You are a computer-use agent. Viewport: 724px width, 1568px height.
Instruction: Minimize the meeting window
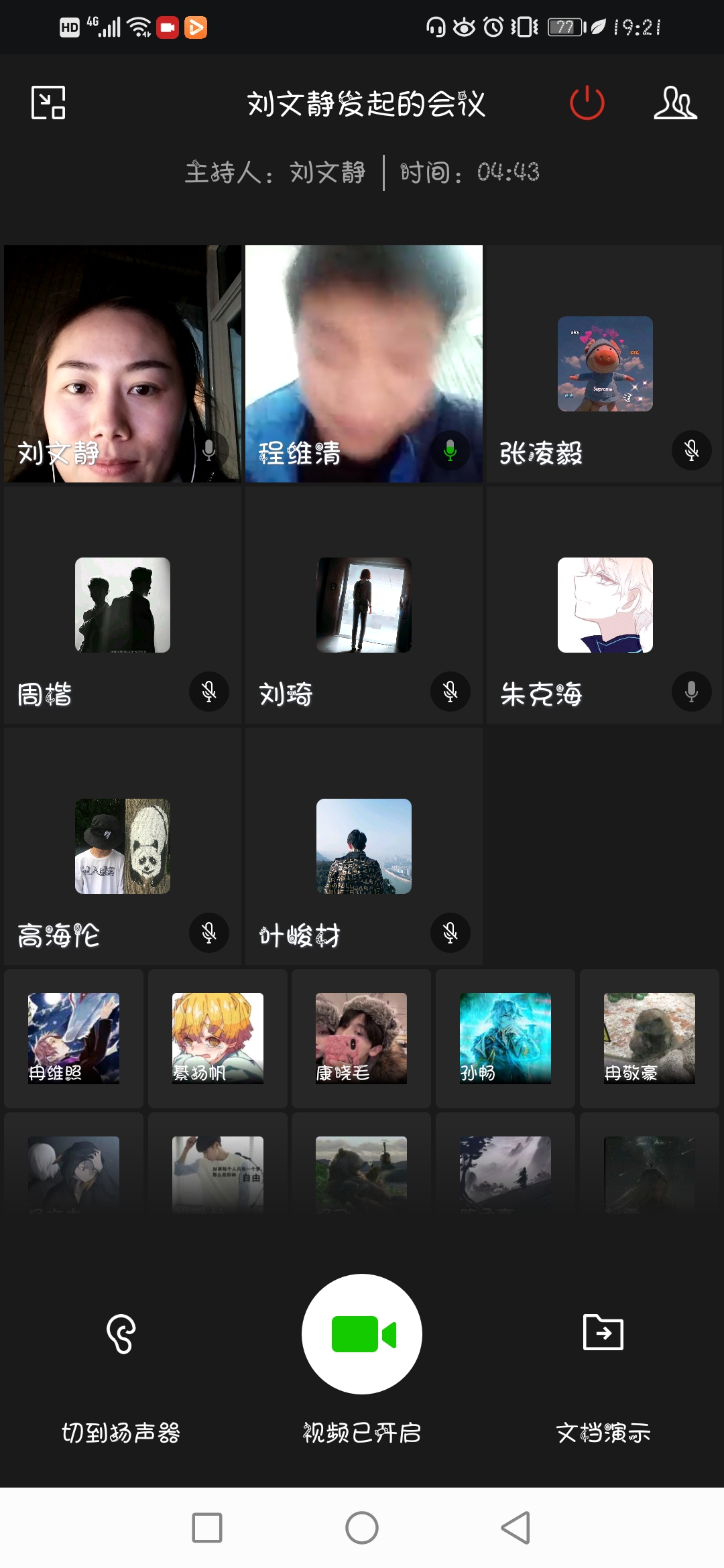(x=48, y=103)
